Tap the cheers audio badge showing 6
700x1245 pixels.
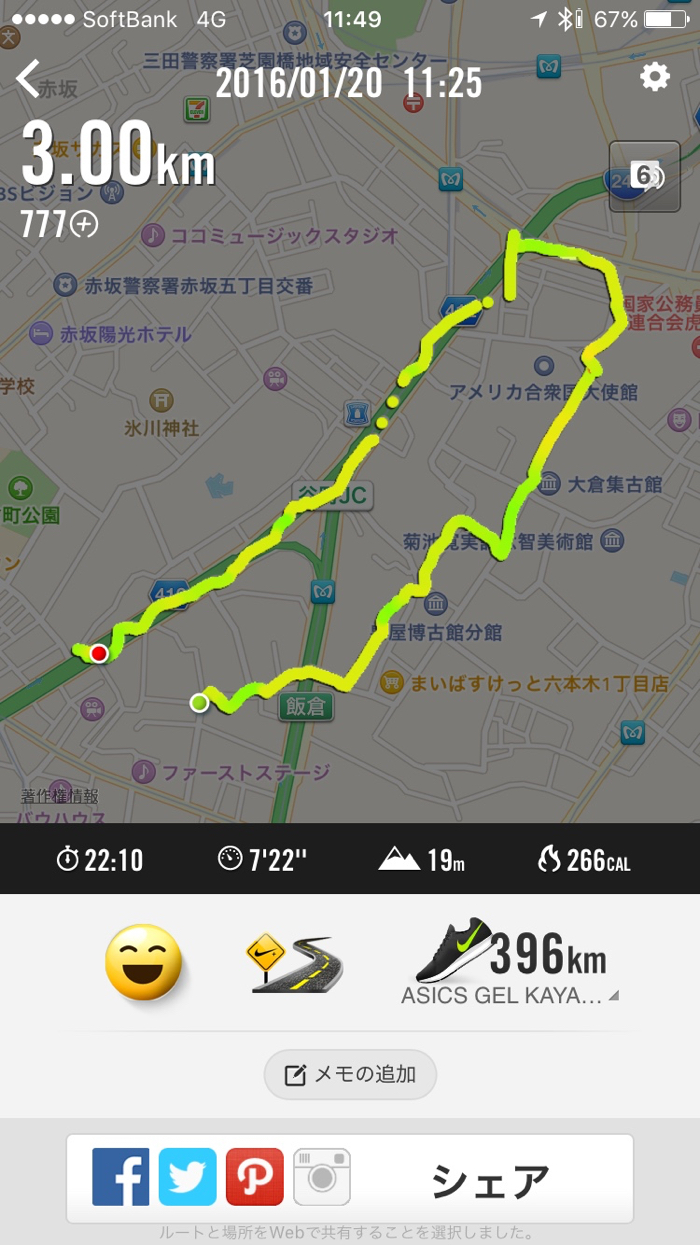tap(645, 177)
